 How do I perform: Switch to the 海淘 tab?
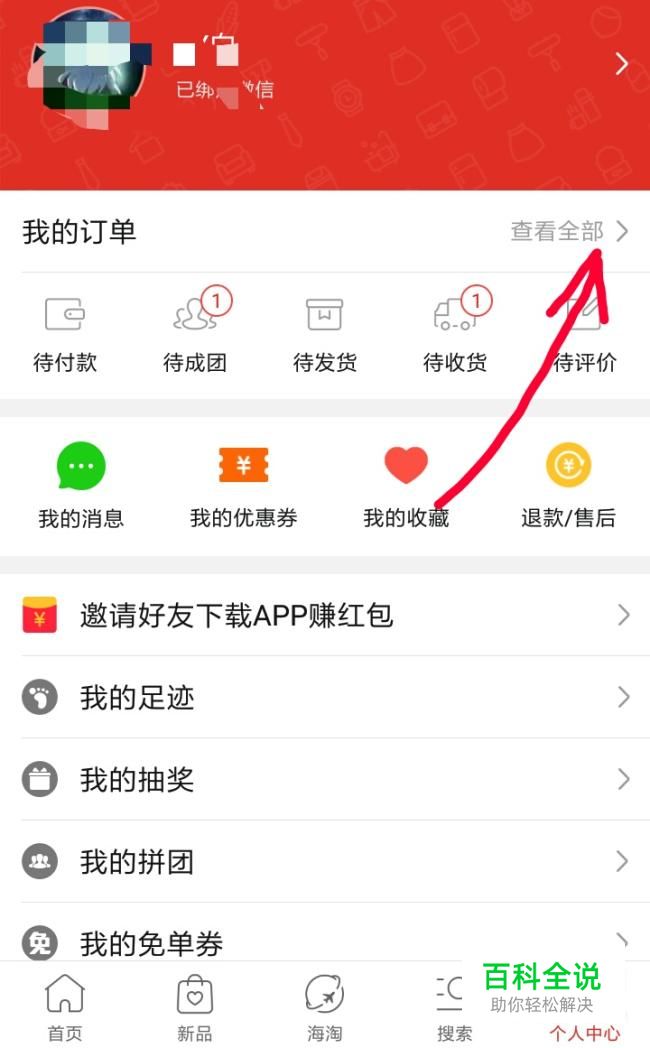[325, 1007]
